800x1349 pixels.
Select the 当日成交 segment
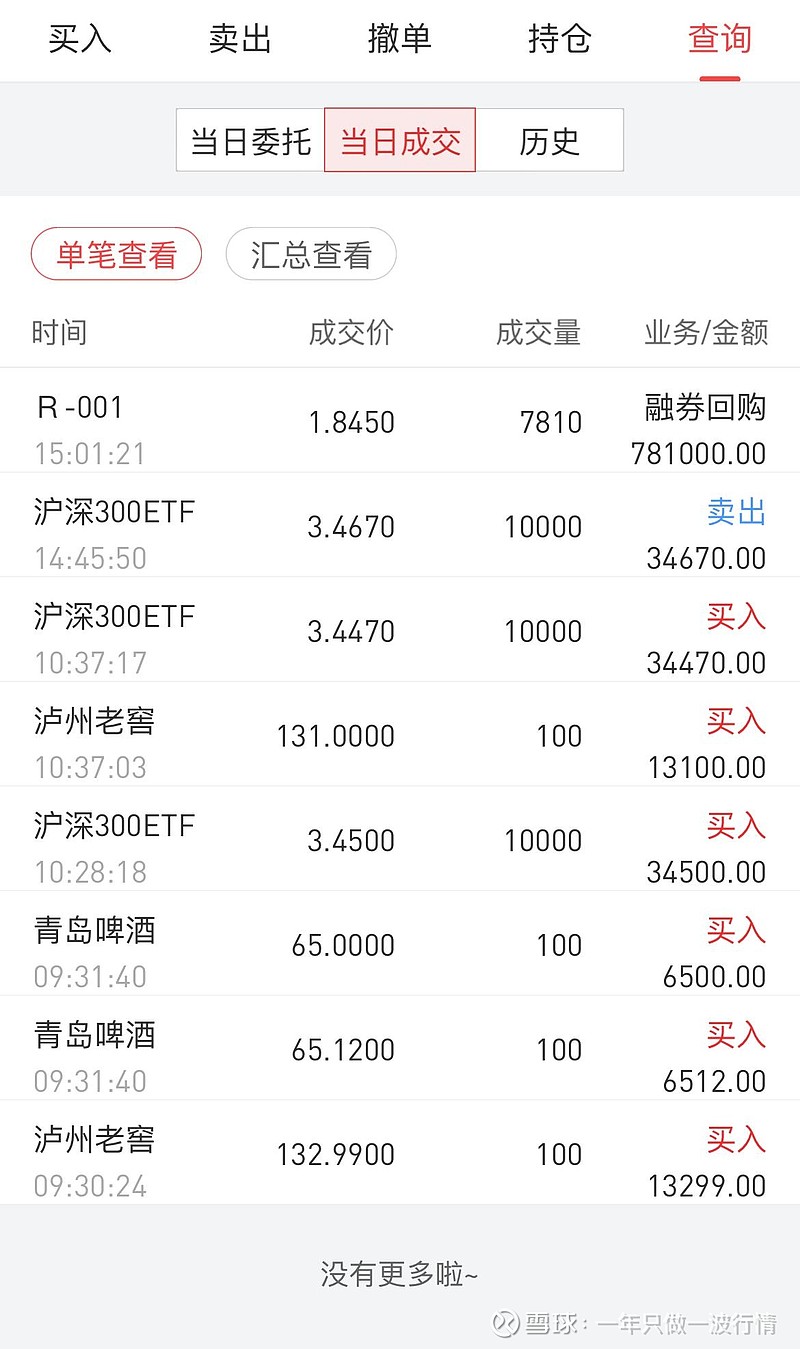[400, 140]
